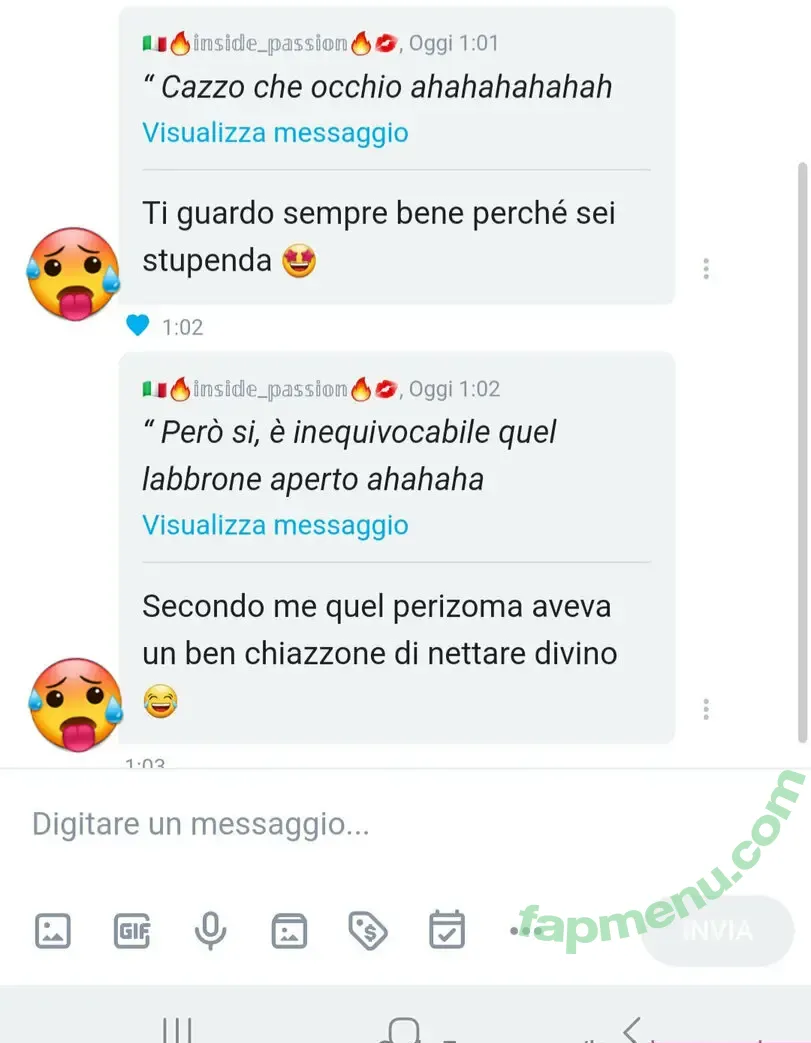Open 'Visualizza messaggio' under 'Però si' quote

pos(275,525)
